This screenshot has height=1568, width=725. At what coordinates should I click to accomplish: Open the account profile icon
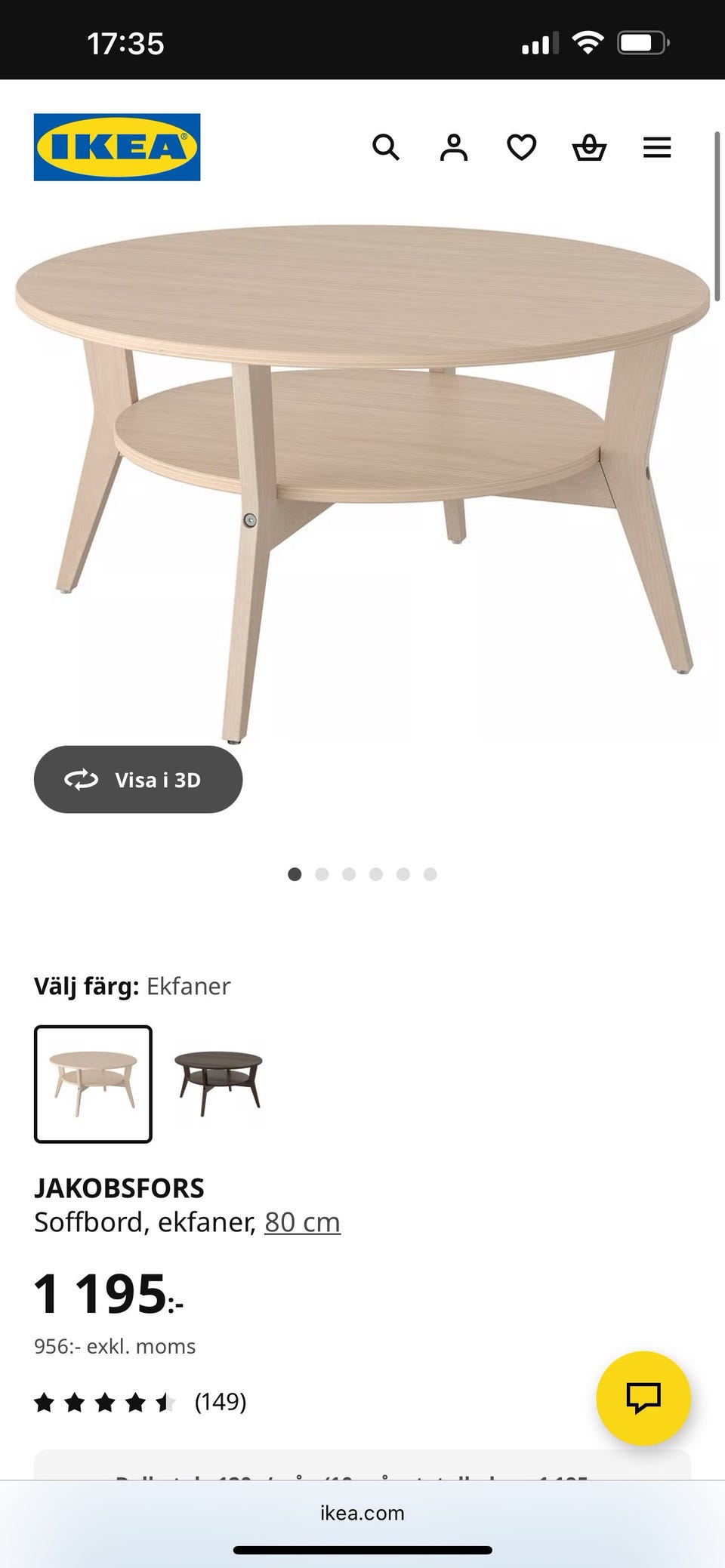point(454,147)
